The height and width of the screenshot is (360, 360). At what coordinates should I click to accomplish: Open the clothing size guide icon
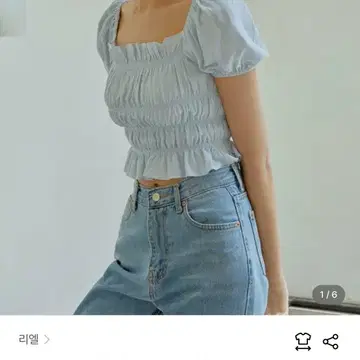[x=303, y=341]
